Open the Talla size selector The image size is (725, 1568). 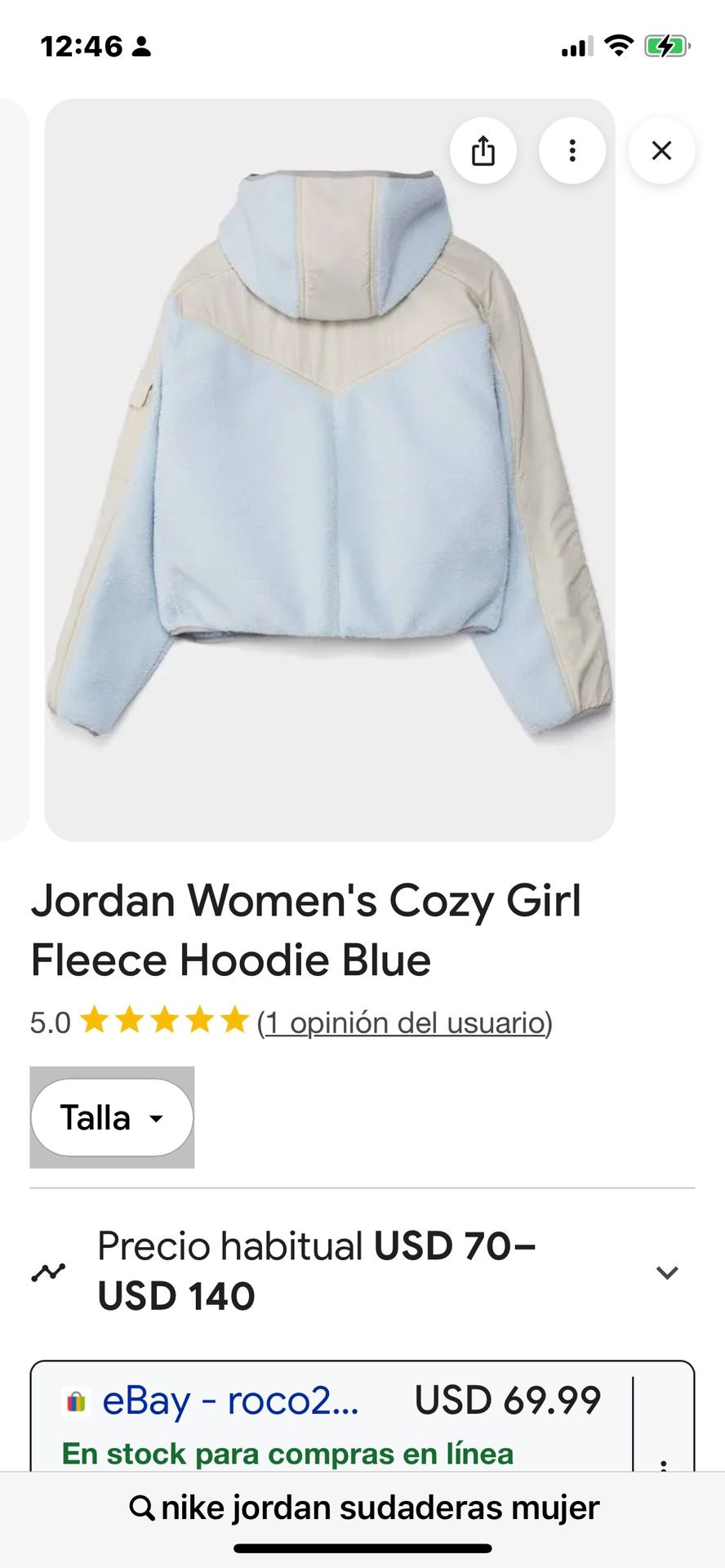tap(112, 1118)
